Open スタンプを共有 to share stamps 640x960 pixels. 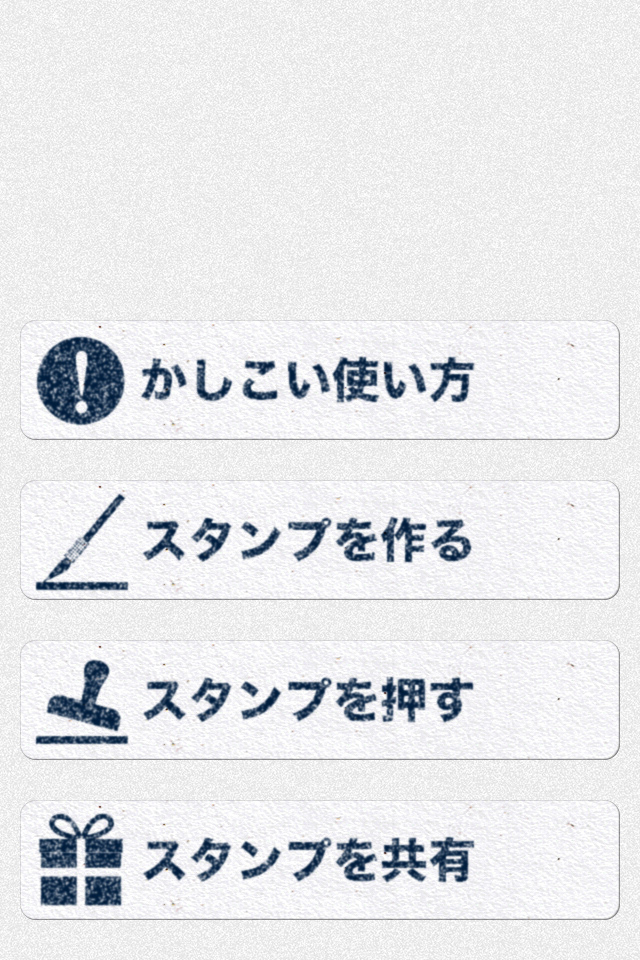(x=320, y=860)
